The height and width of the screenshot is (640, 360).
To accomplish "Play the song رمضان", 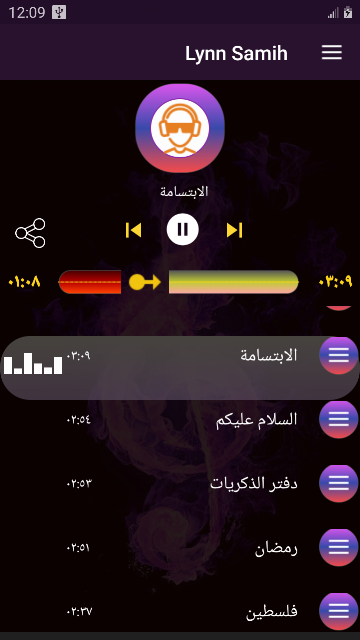I will [180, 548].
